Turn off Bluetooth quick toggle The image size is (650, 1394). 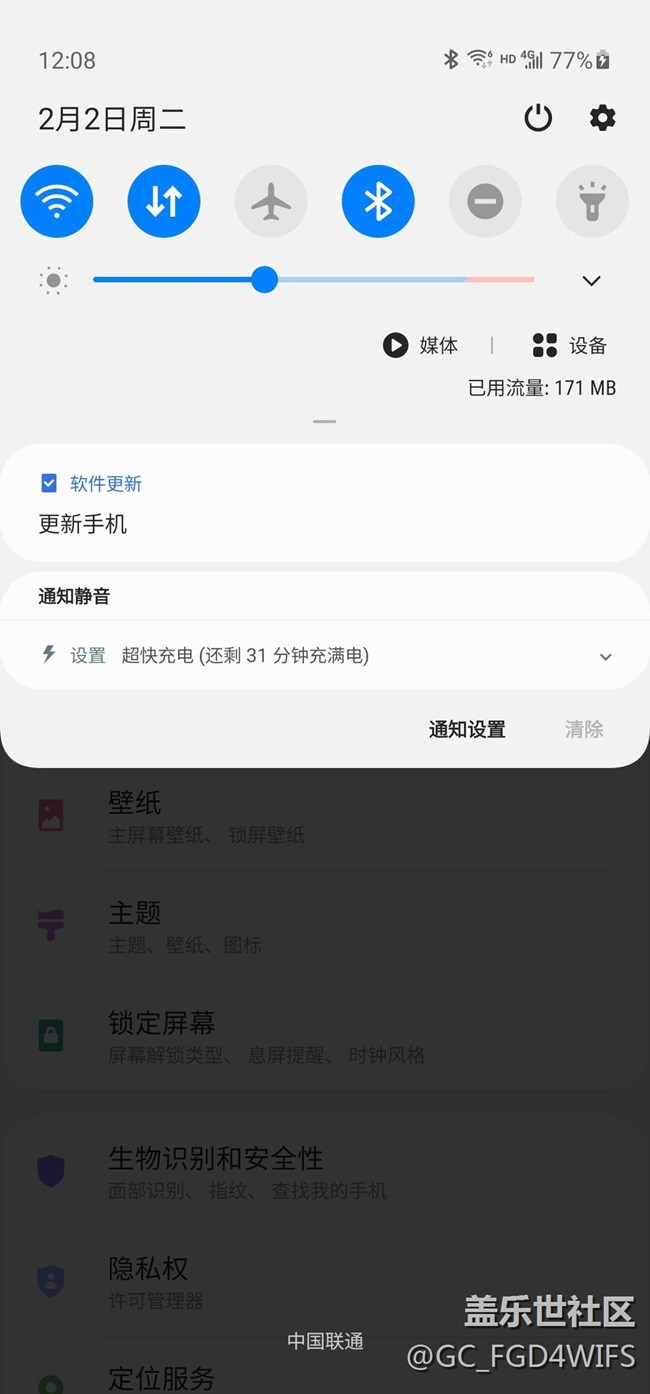[378, 201]
